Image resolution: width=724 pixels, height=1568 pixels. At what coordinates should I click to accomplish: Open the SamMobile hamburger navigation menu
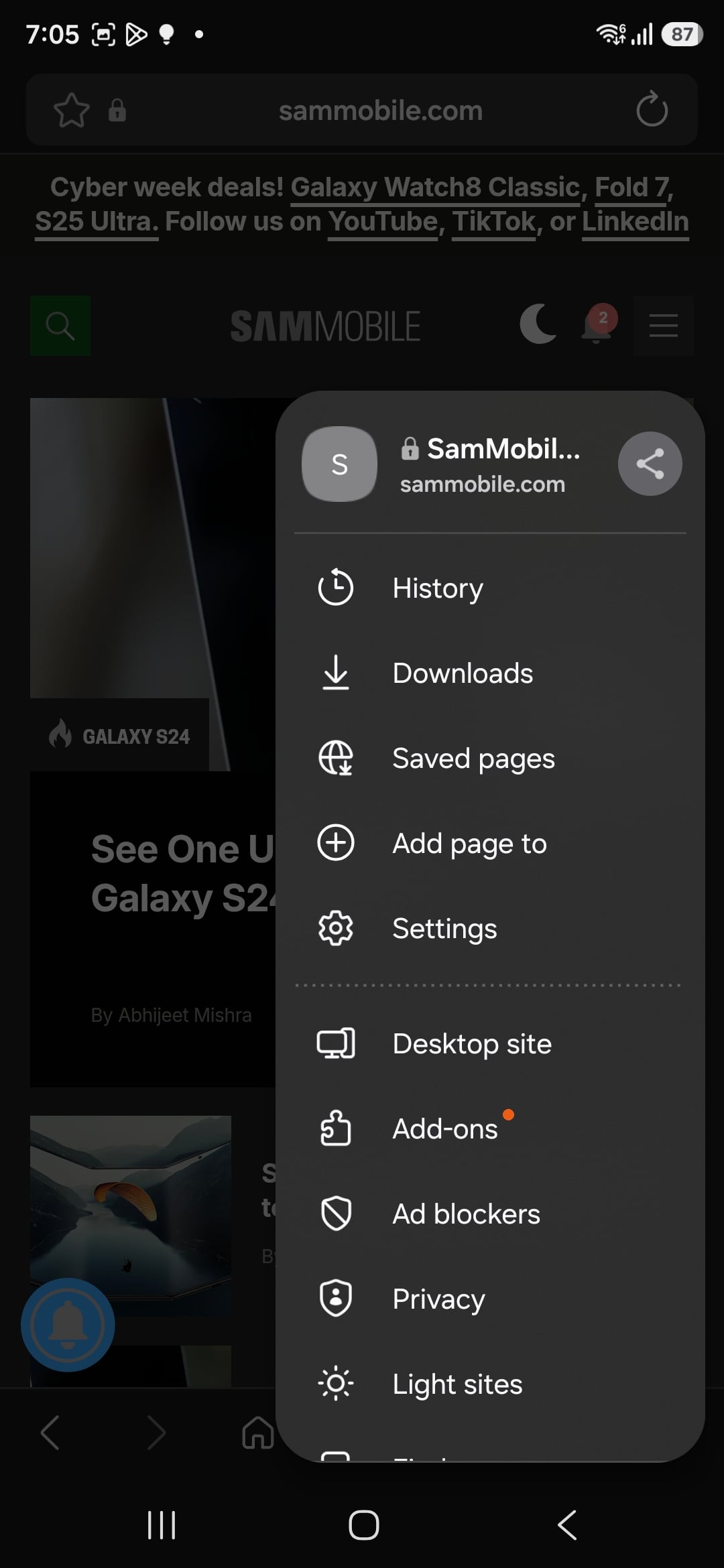tap(663, 326)
